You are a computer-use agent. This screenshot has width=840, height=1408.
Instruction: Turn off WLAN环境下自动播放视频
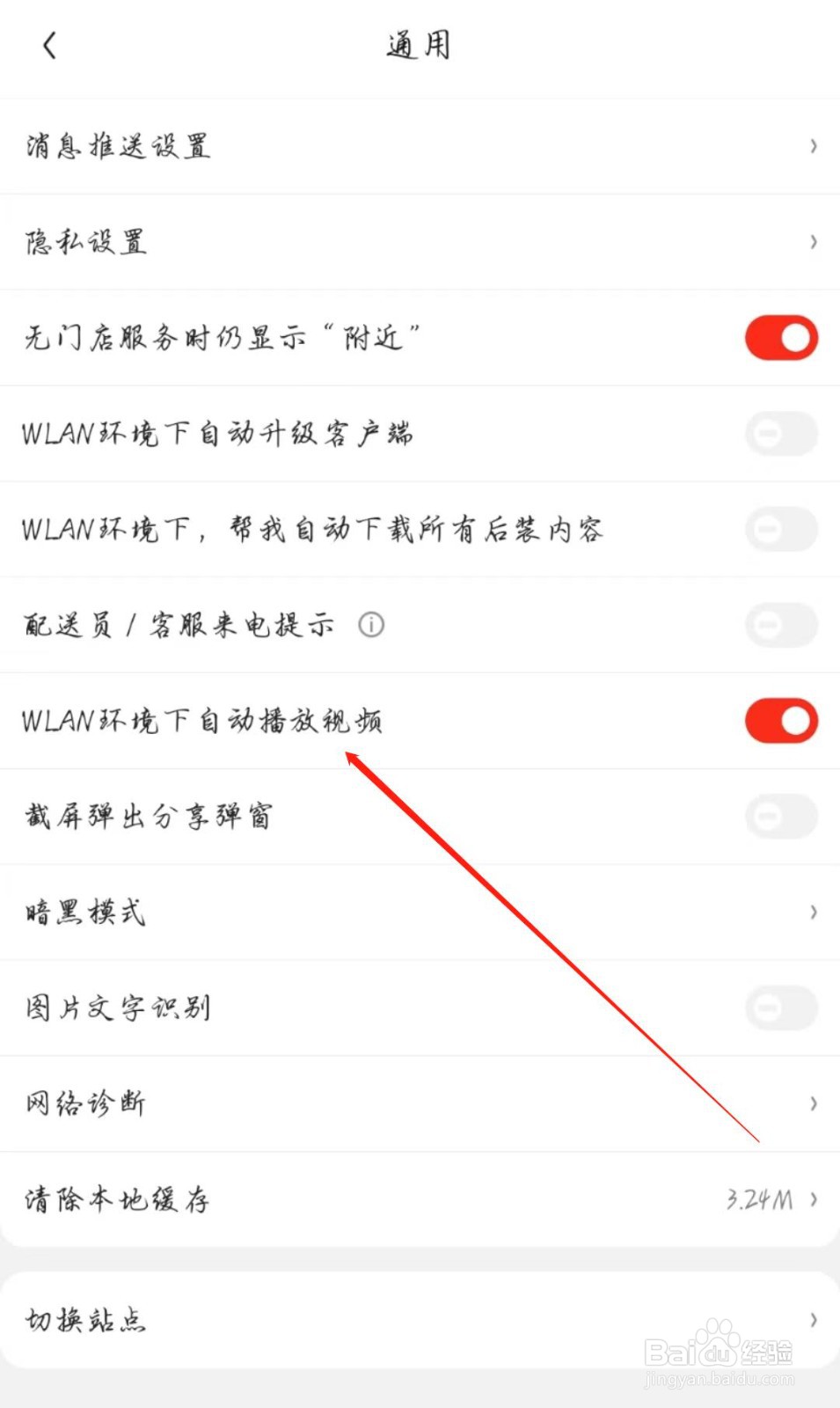pyautogui.click(x=780, y=721)
